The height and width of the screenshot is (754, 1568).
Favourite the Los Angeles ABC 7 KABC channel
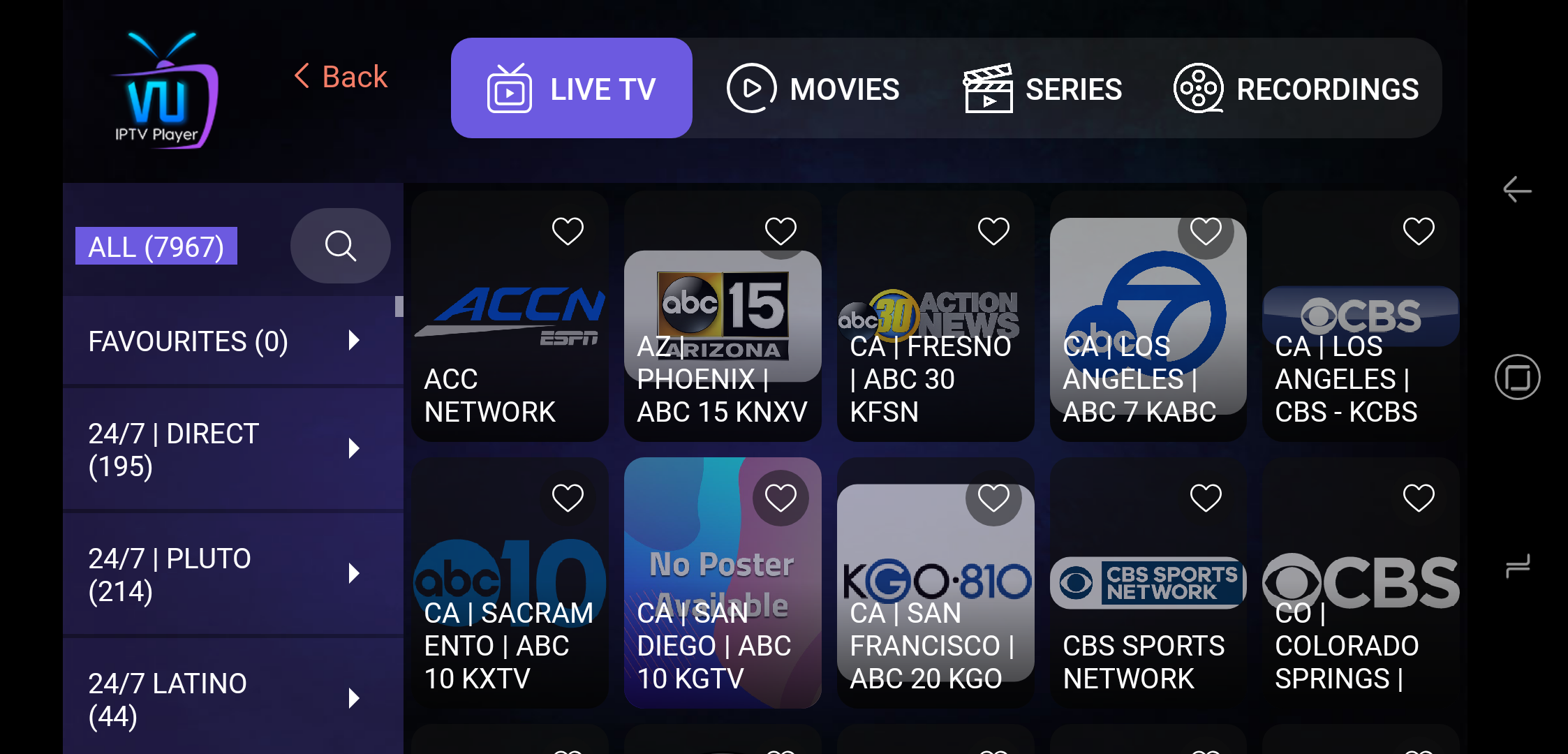(x=1206, y=231)
